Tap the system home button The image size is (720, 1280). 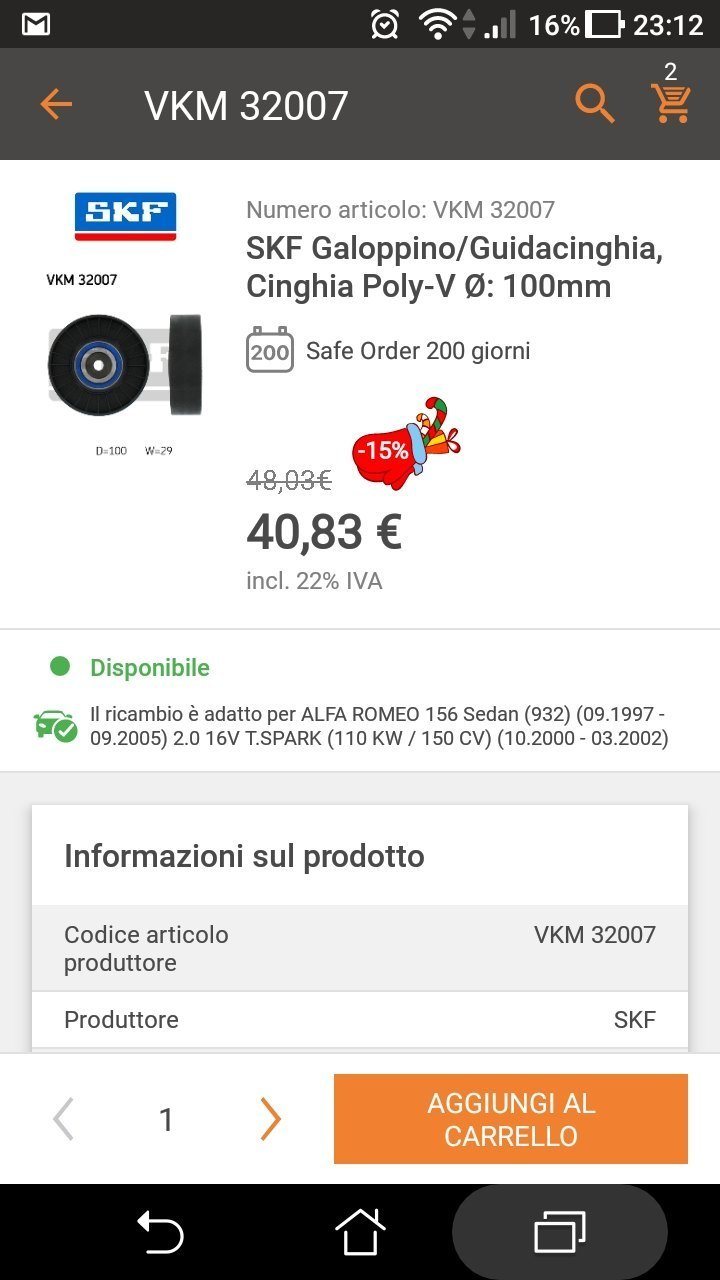(x=360, y=1231)
